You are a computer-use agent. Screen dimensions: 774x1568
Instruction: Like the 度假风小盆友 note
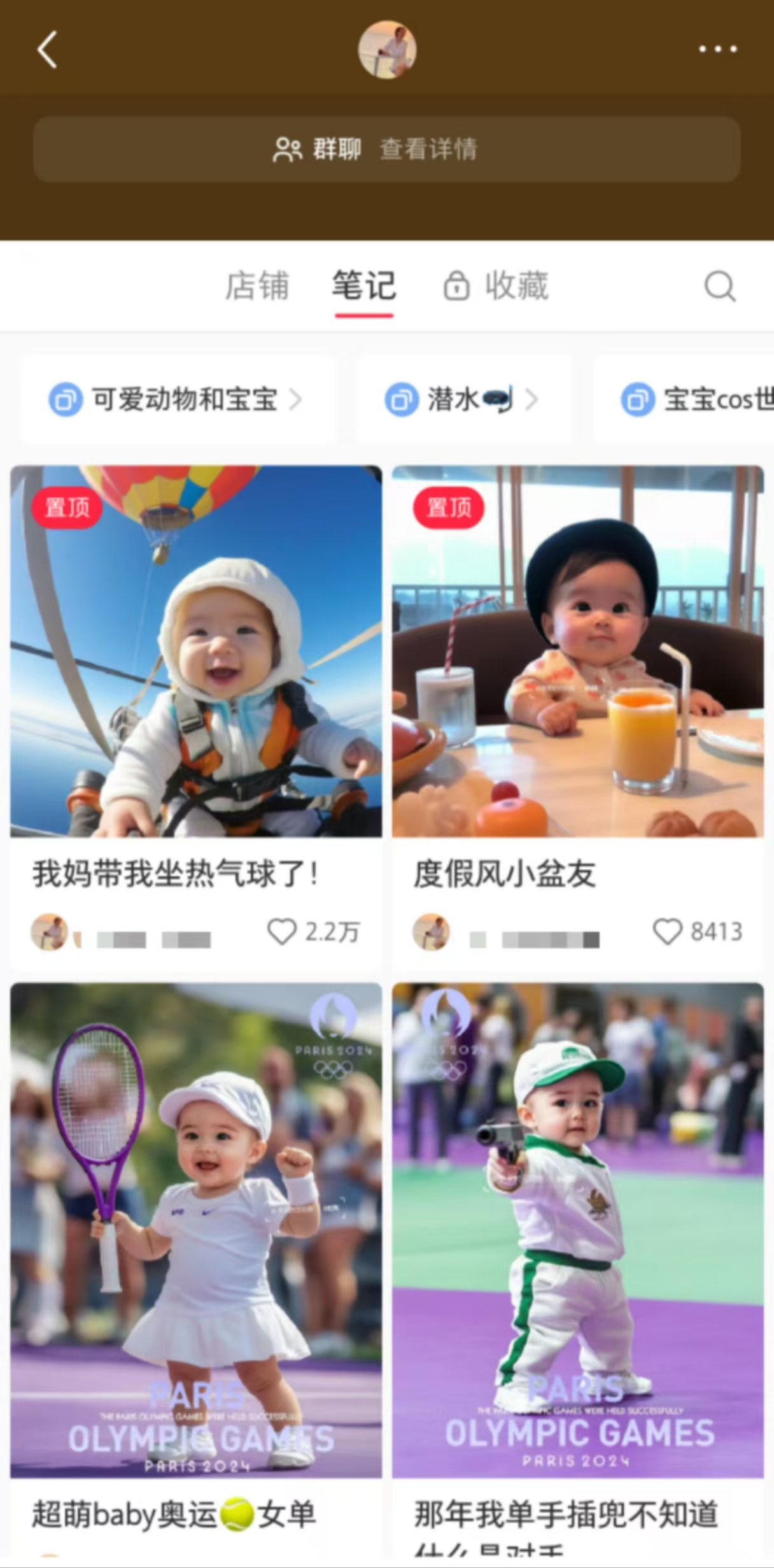[667, 931]
